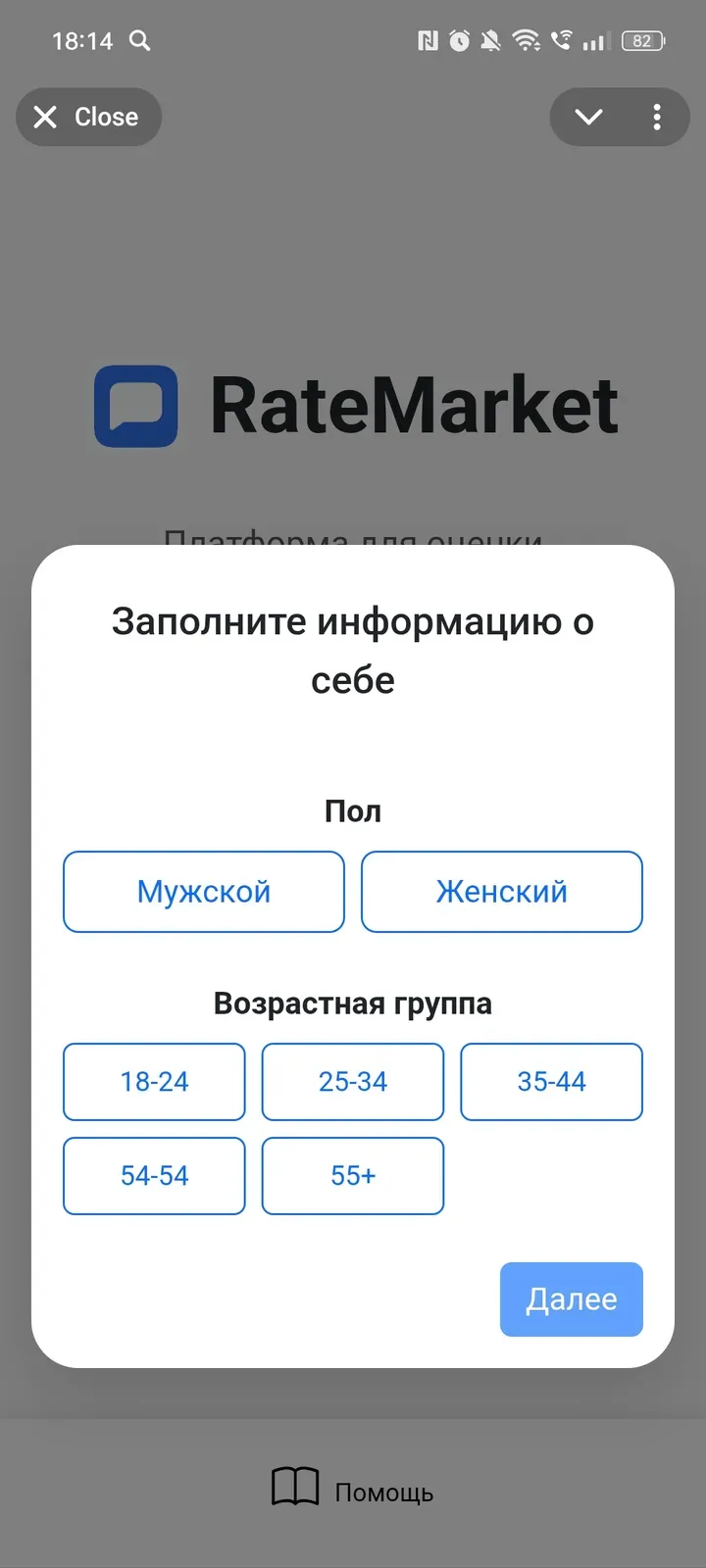Screen dimensions: 706x1568
Task: Collapse the view with the chevron arrow
Action: [588, 117]
